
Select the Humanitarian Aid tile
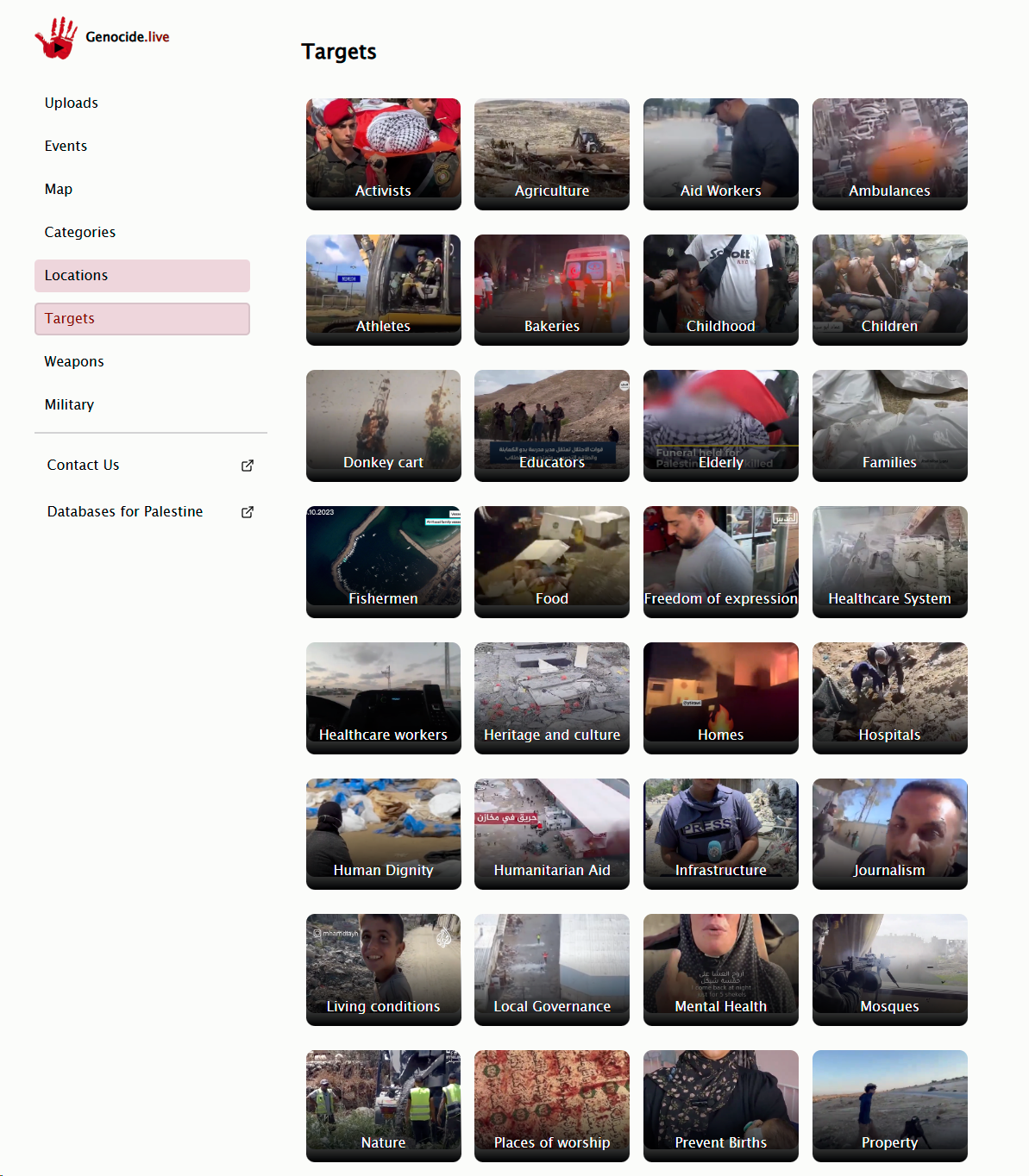(x=552, y=834)
